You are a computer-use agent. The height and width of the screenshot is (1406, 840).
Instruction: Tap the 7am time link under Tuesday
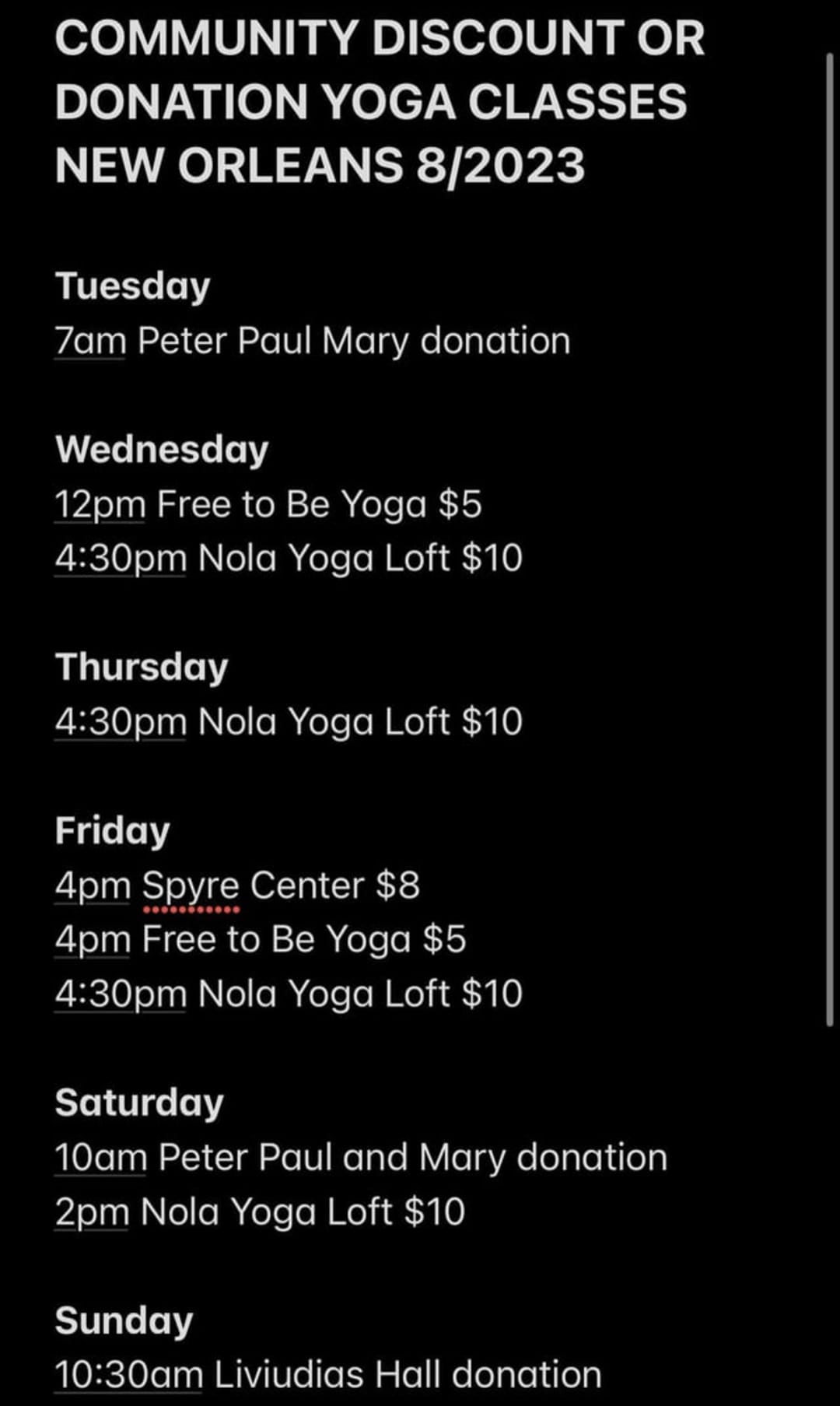click(90, 342)
